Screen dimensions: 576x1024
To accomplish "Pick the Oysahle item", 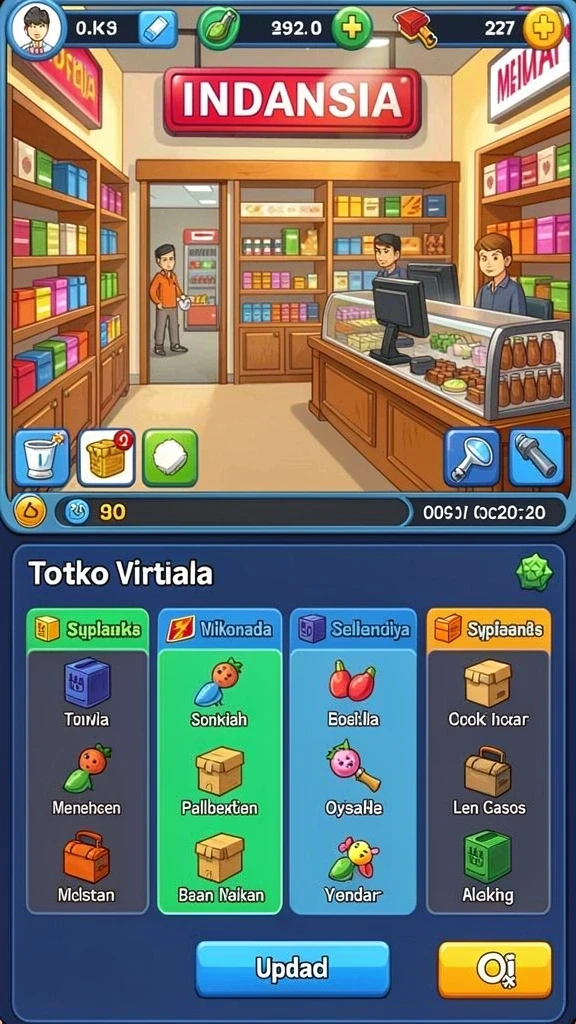I will 353,778.
